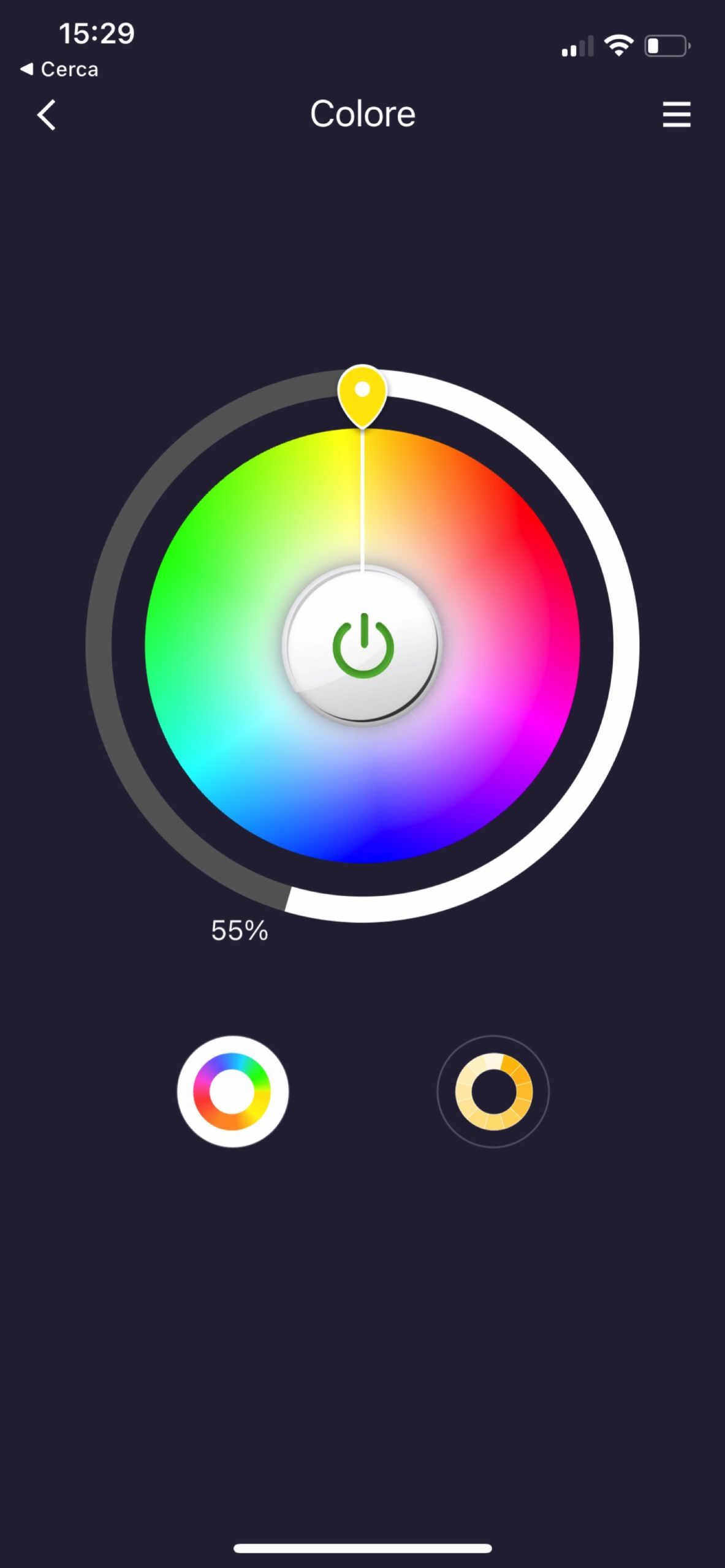Switch to the warm white mode button
This screenshot has width=725, height=1568.
click(493, 1091)
